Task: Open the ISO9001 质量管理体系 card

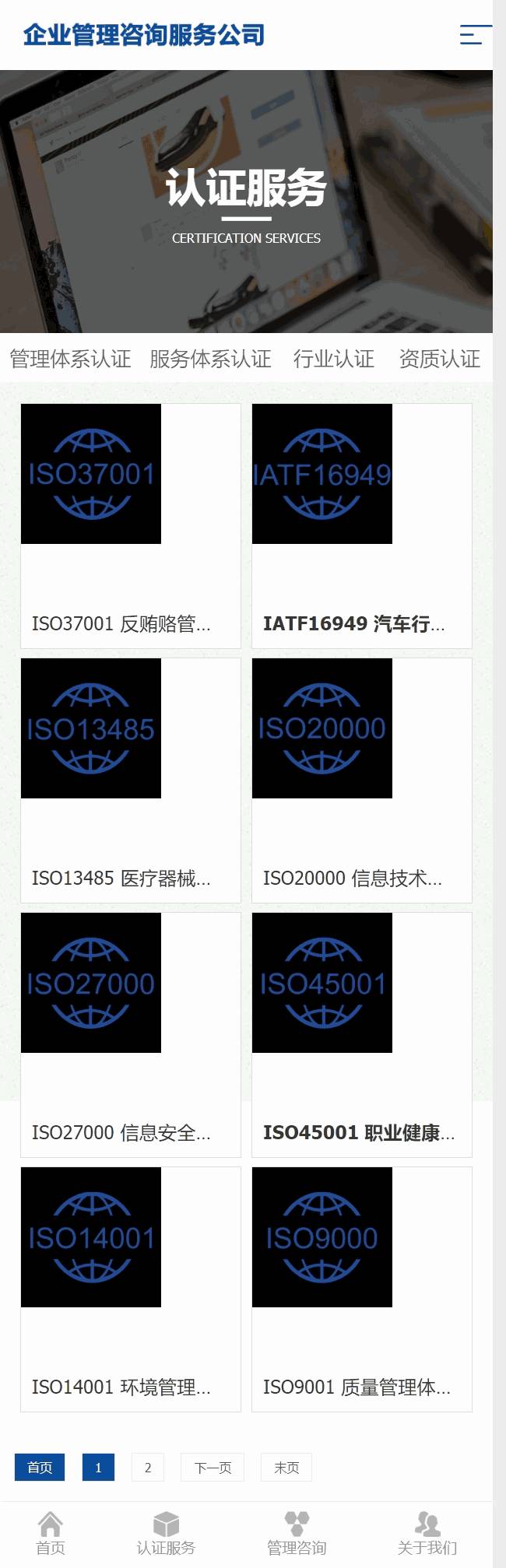Action: click(x=361, y=1289)
